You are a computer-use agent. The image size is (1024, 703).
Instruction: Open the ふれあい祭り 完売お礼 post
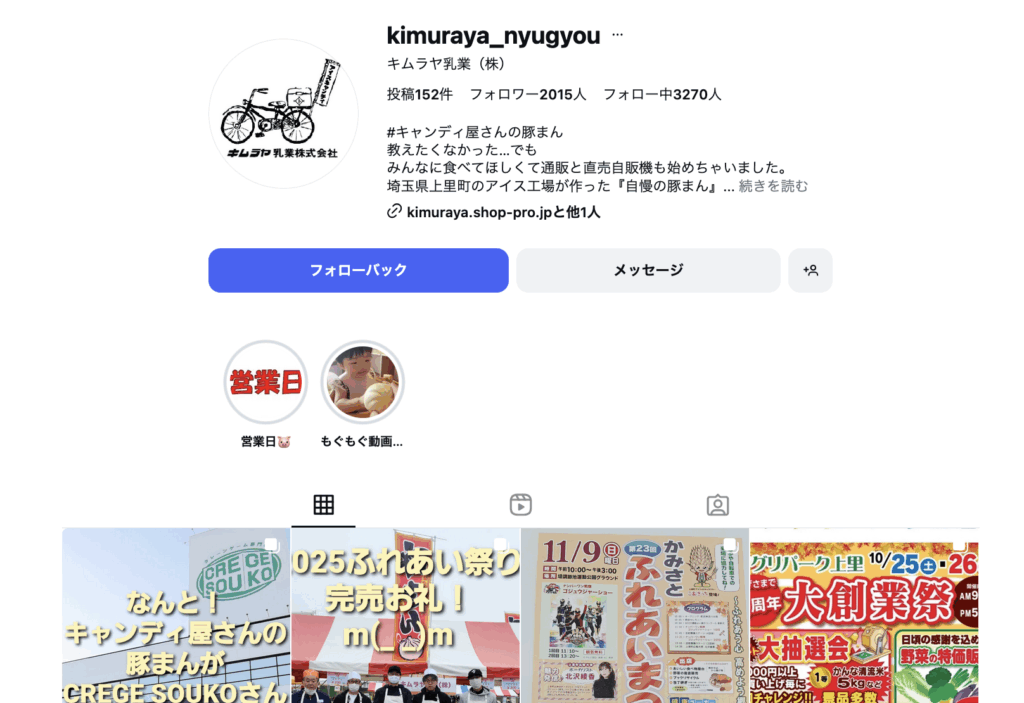pos(405,615)
